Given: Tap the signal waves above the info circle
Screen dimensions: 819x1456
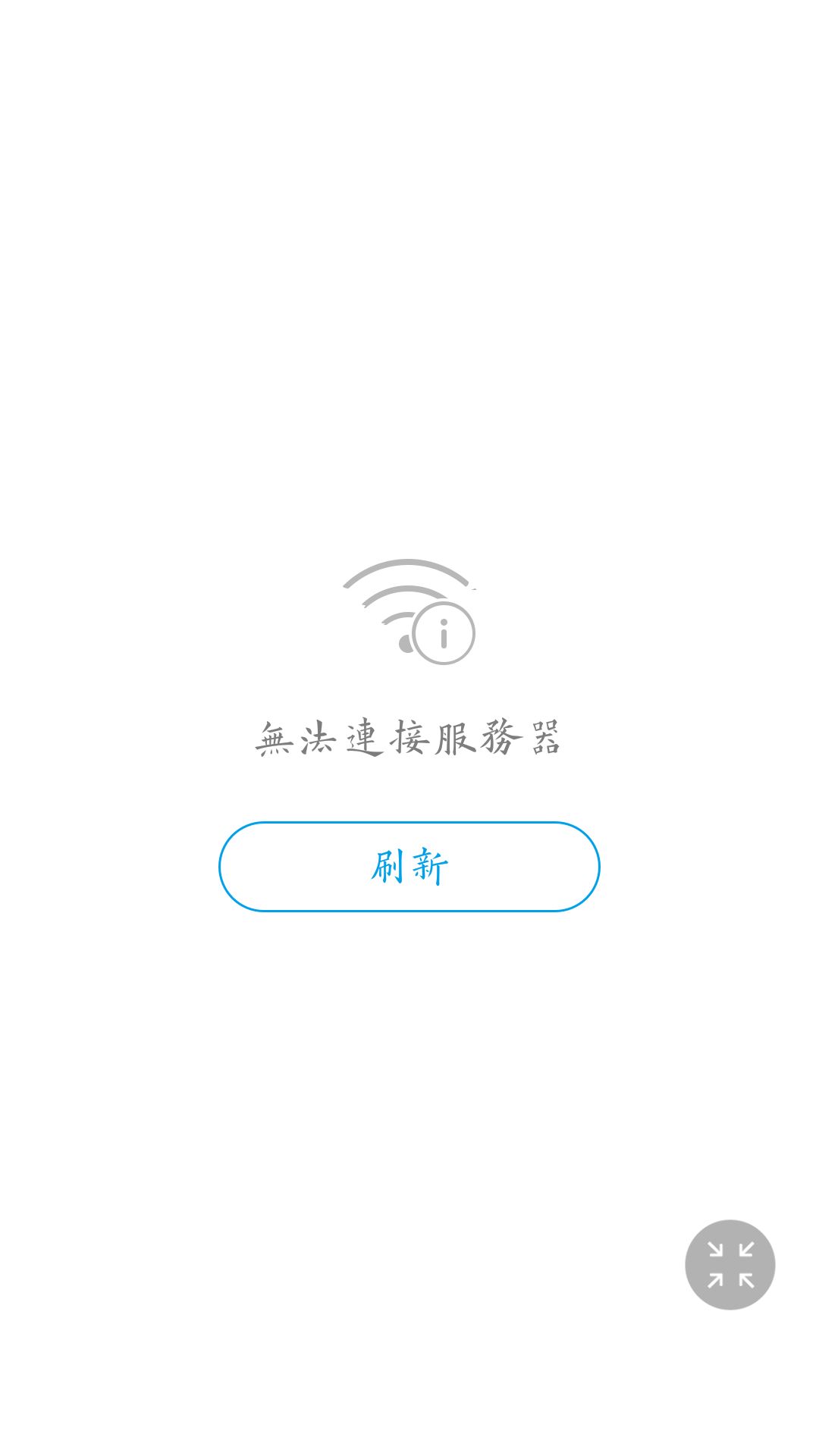Looking at the screenshot, I should [x=406, y=580].
